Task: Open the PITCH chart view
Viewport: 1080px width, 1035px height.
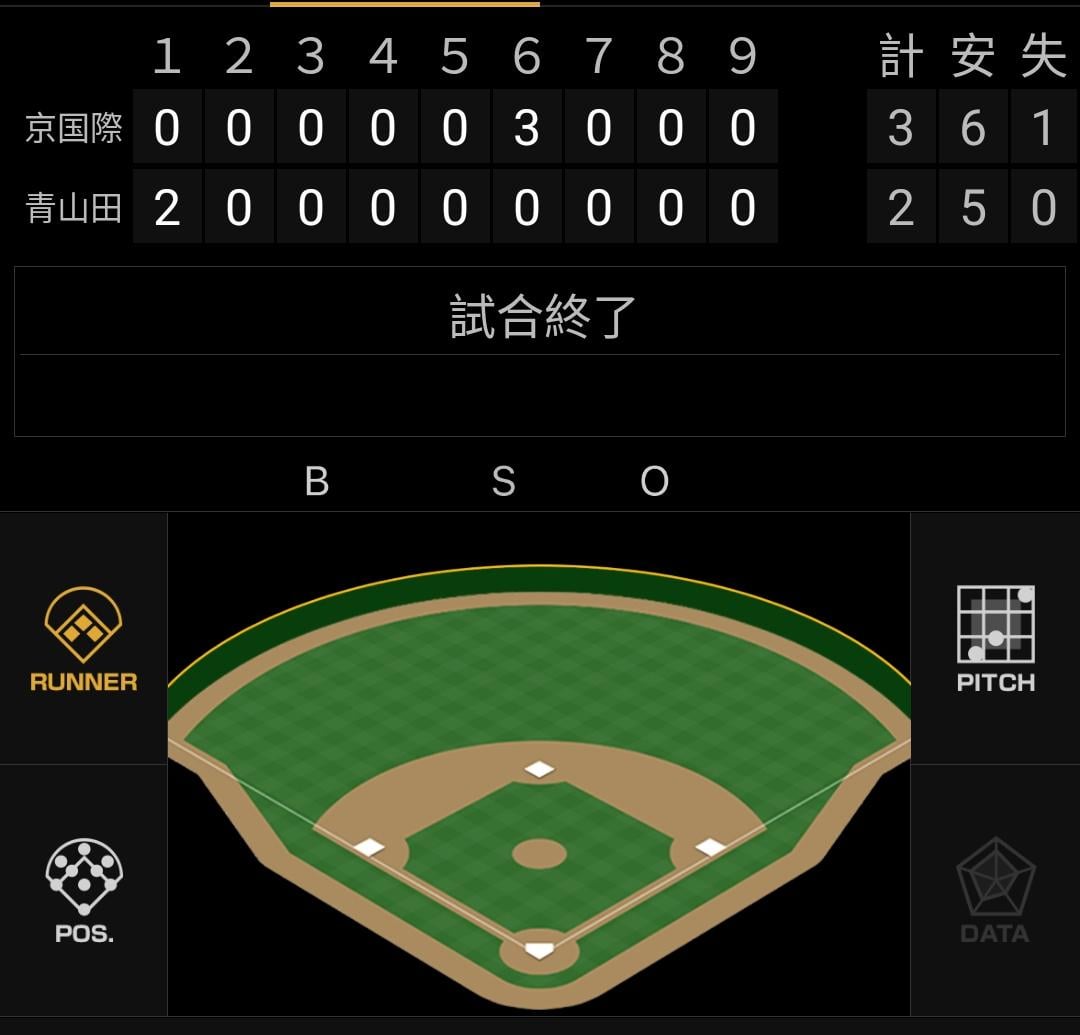Action: (995, 640)
